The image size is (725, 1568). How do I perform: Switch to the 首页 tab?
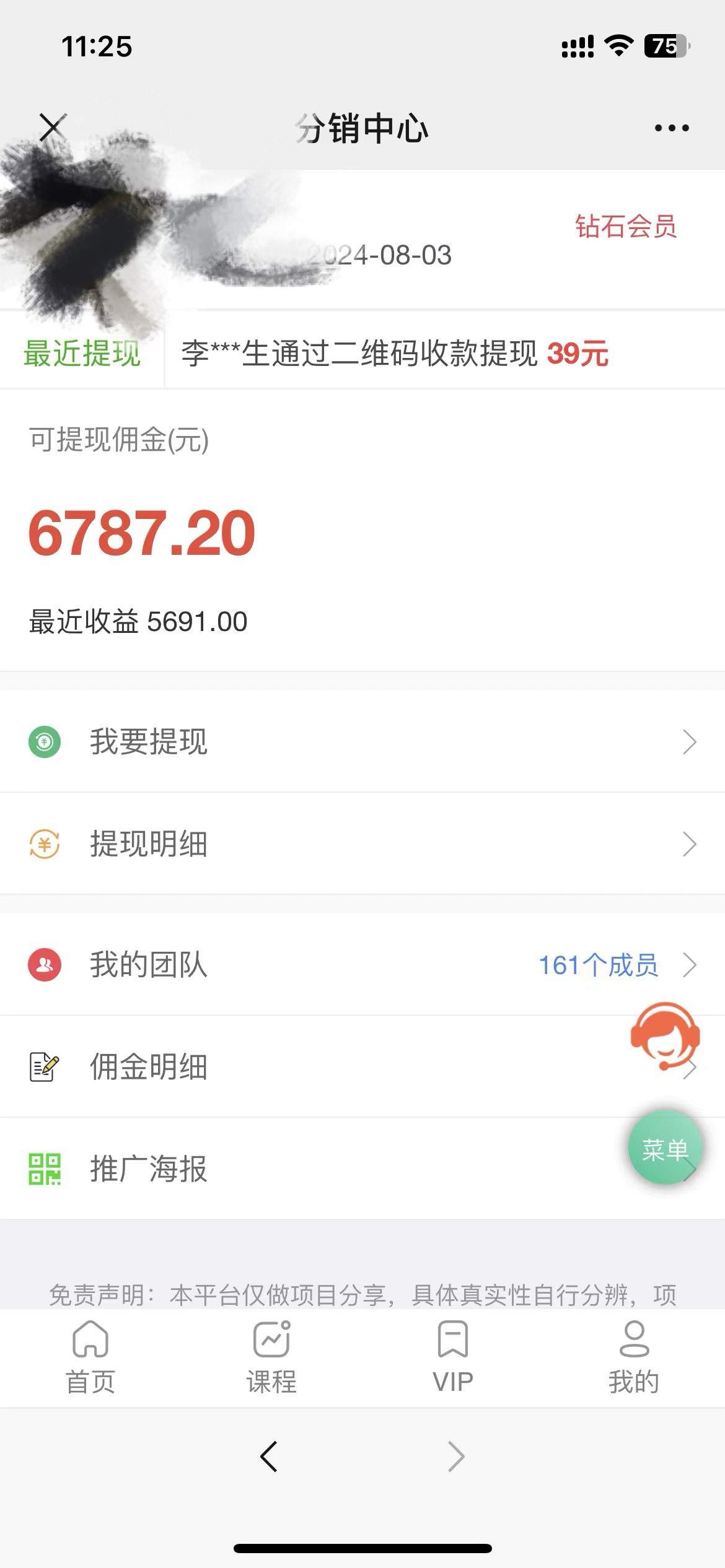click(90, 1357)
